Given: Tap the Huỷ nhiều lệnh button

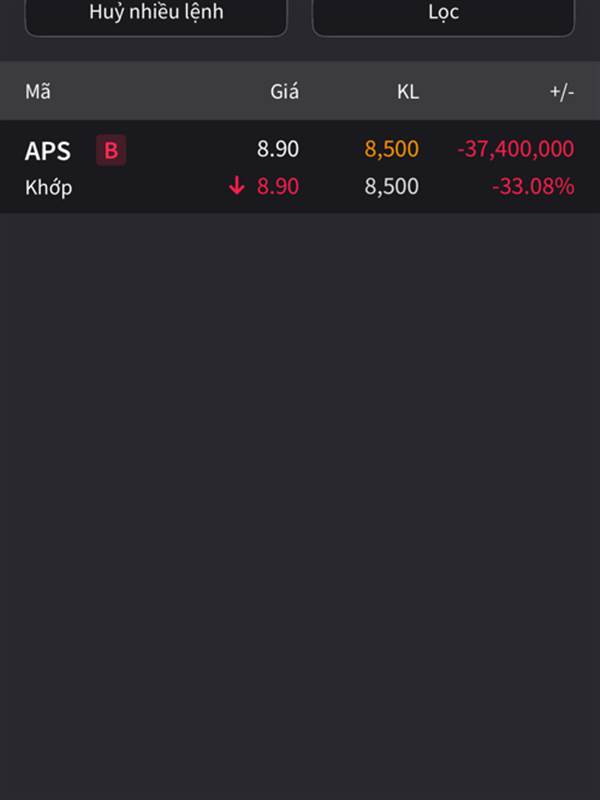Looking at the screenshot, I should [156, 14].
